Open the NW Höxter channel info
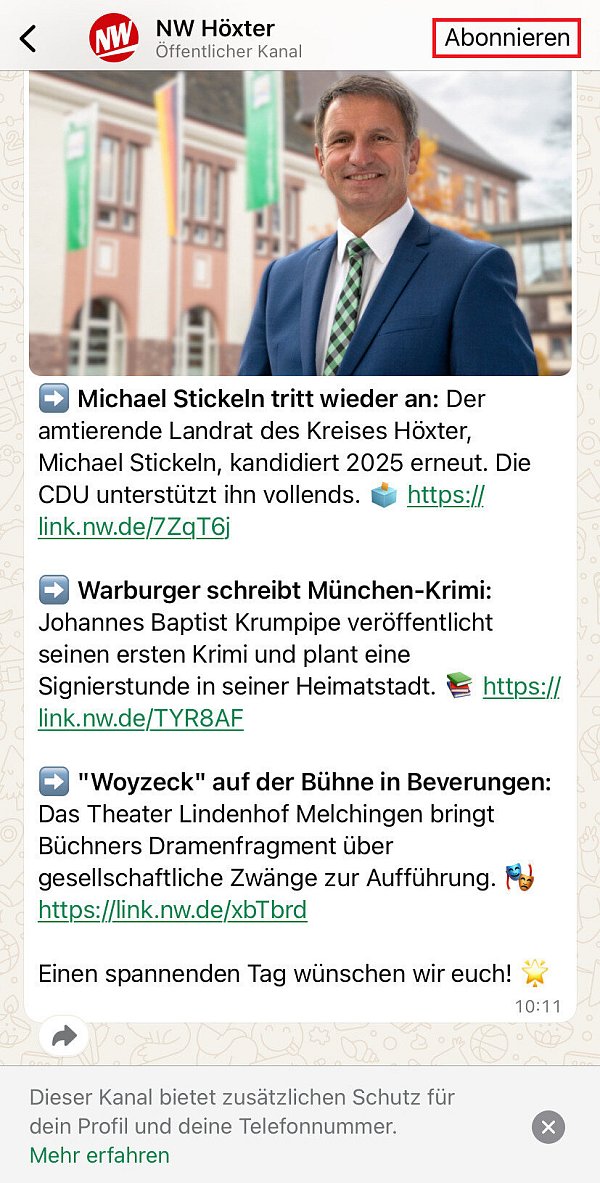This screenshot has height=1183, width=600. point(215,38)
